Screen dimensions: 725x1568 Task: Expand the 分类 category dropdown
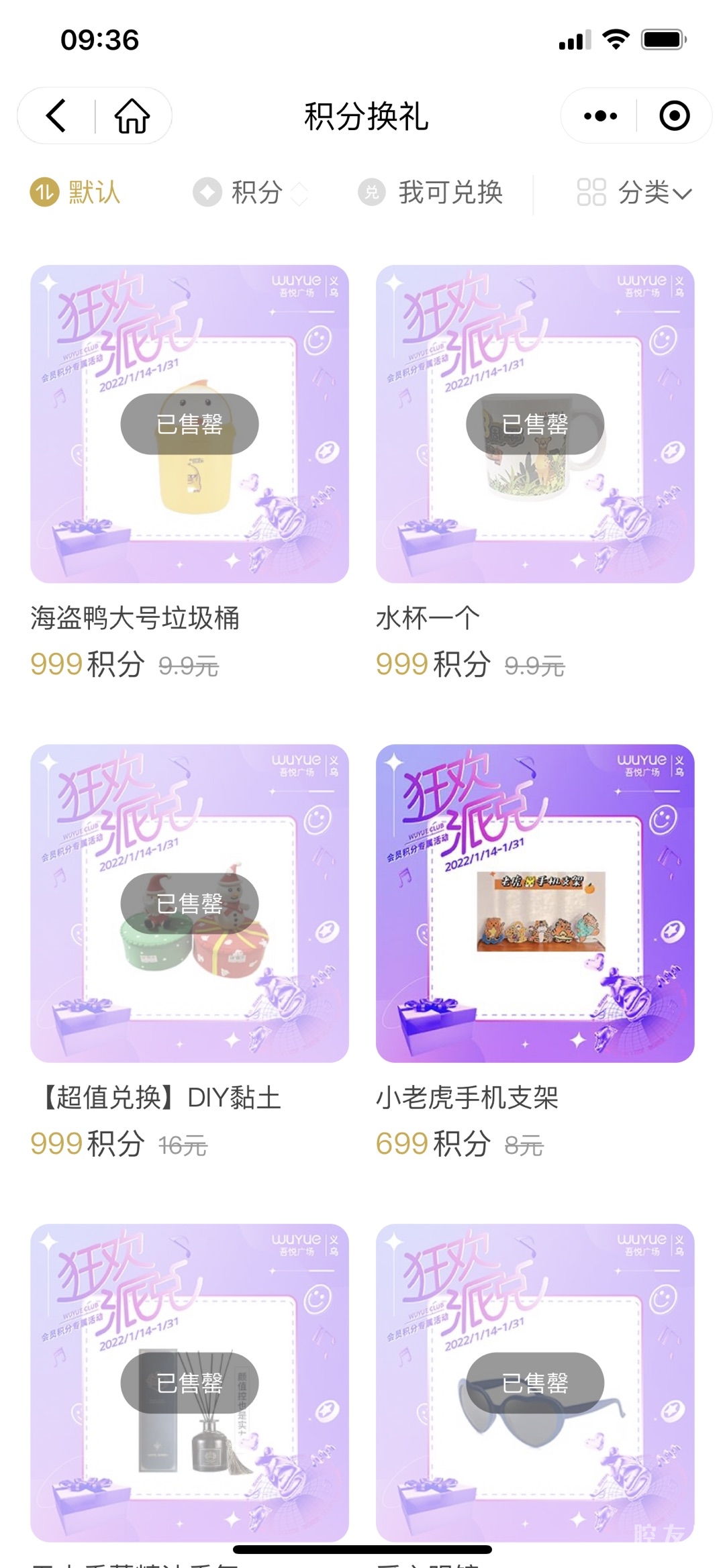click(634, 193)
